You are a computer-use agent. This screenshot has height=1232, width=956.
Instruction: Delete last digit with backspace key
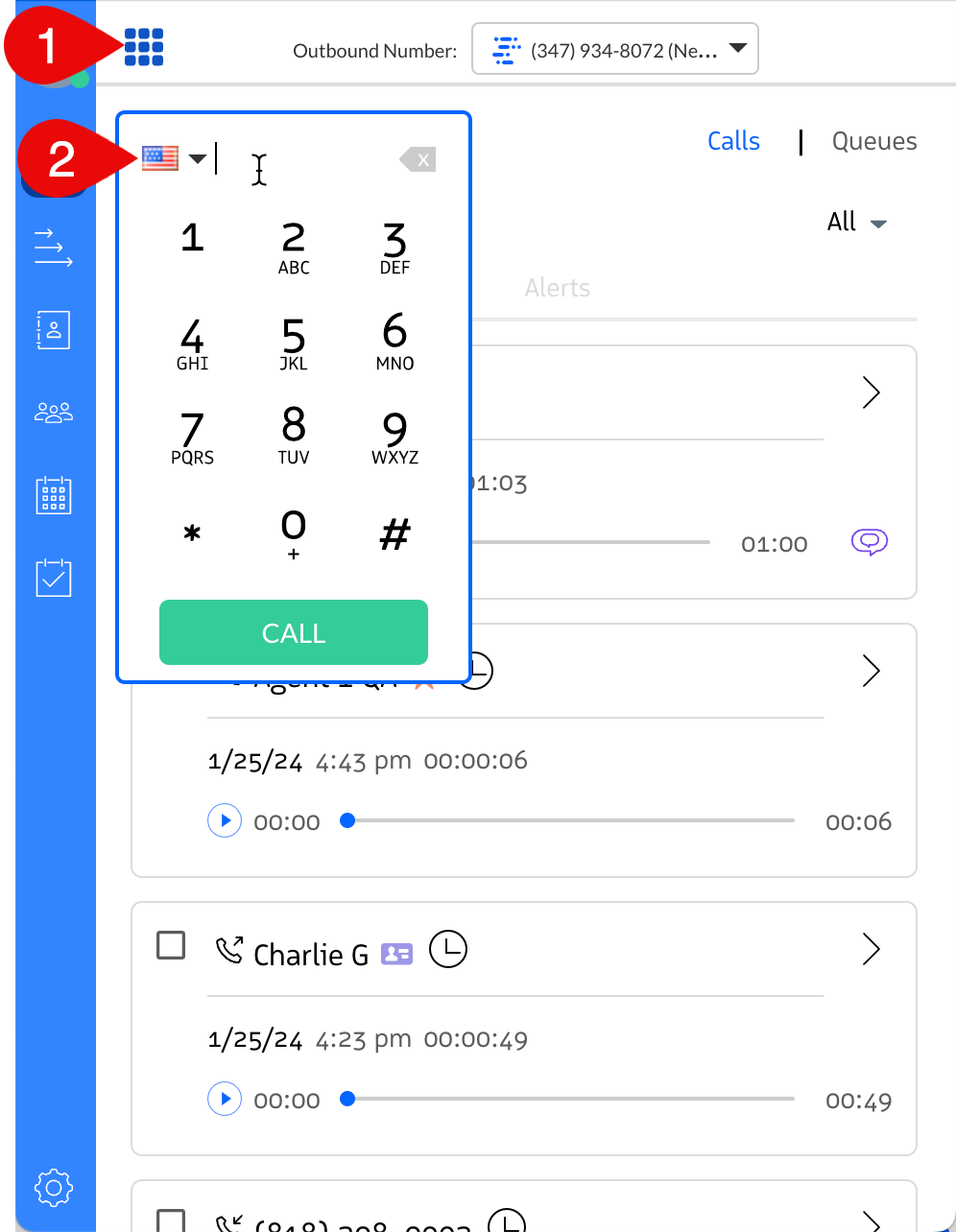[418, 159]
